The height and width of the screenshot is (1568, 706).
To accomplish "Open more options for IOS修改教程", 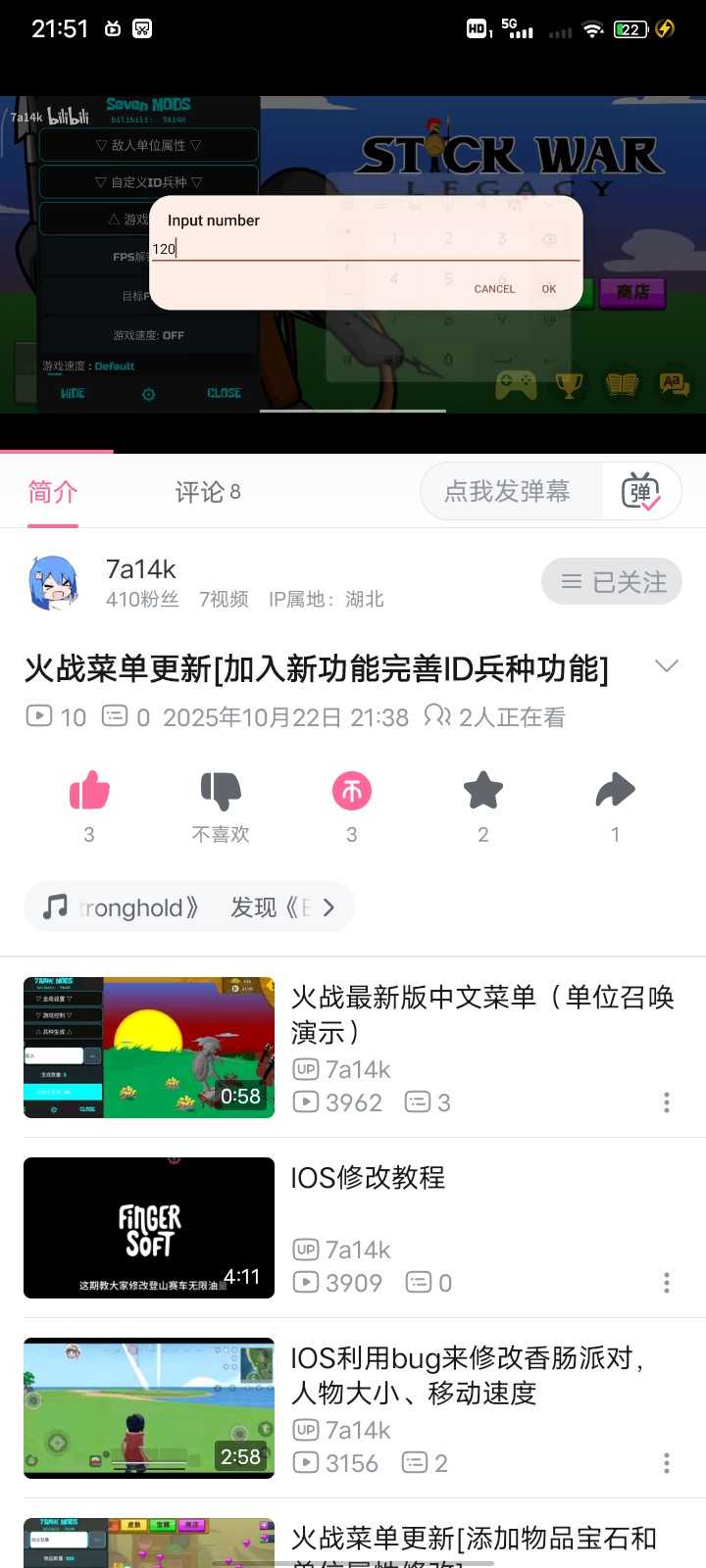I will (667, 1283).
